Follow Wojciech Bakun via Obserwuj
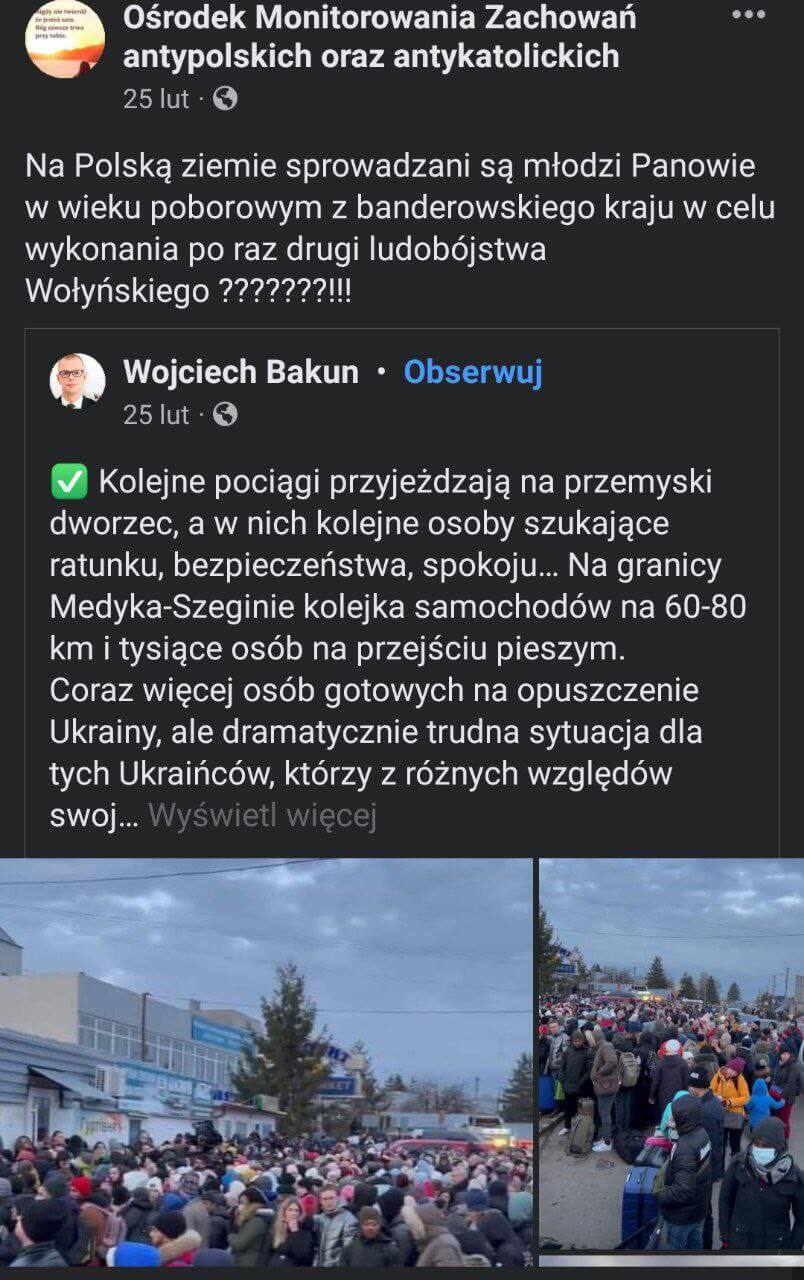 pos(472,372)
